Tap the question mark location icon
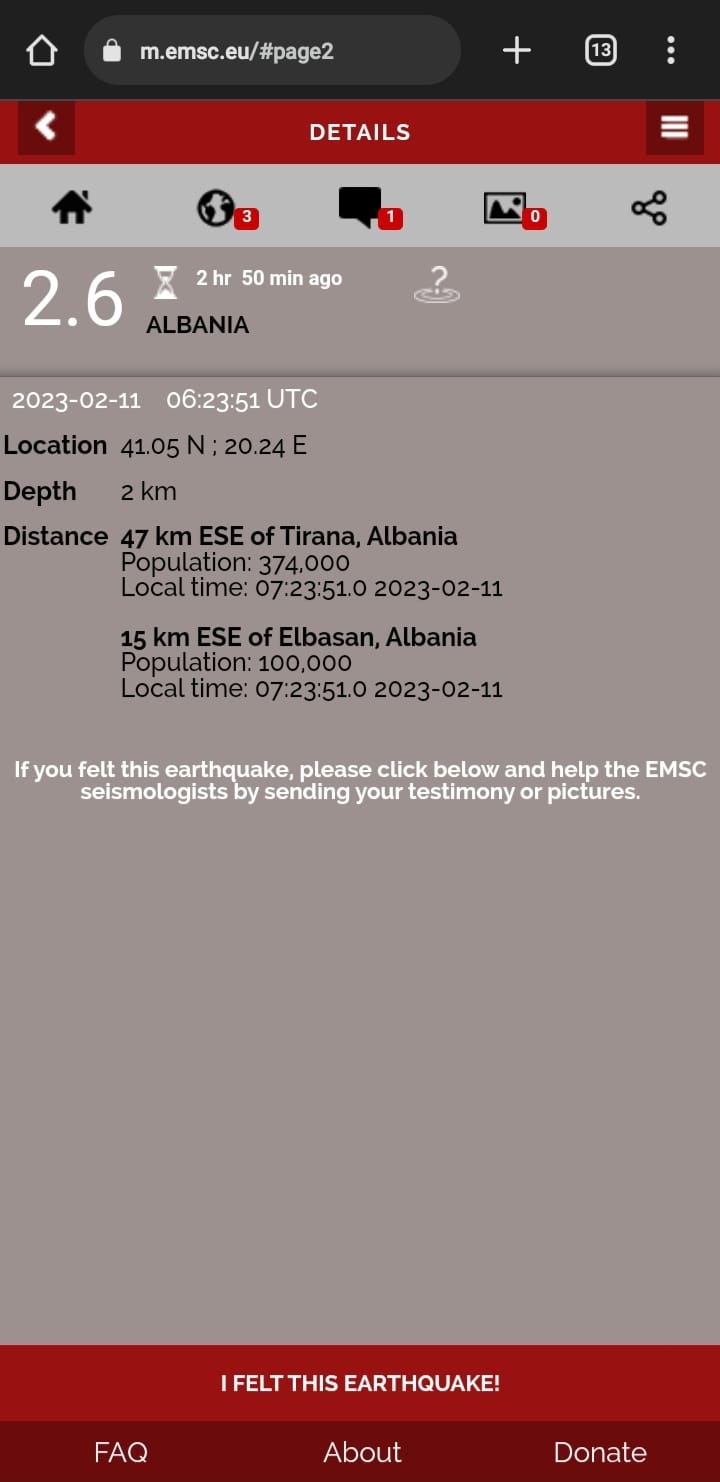 [x=437, y=284]
